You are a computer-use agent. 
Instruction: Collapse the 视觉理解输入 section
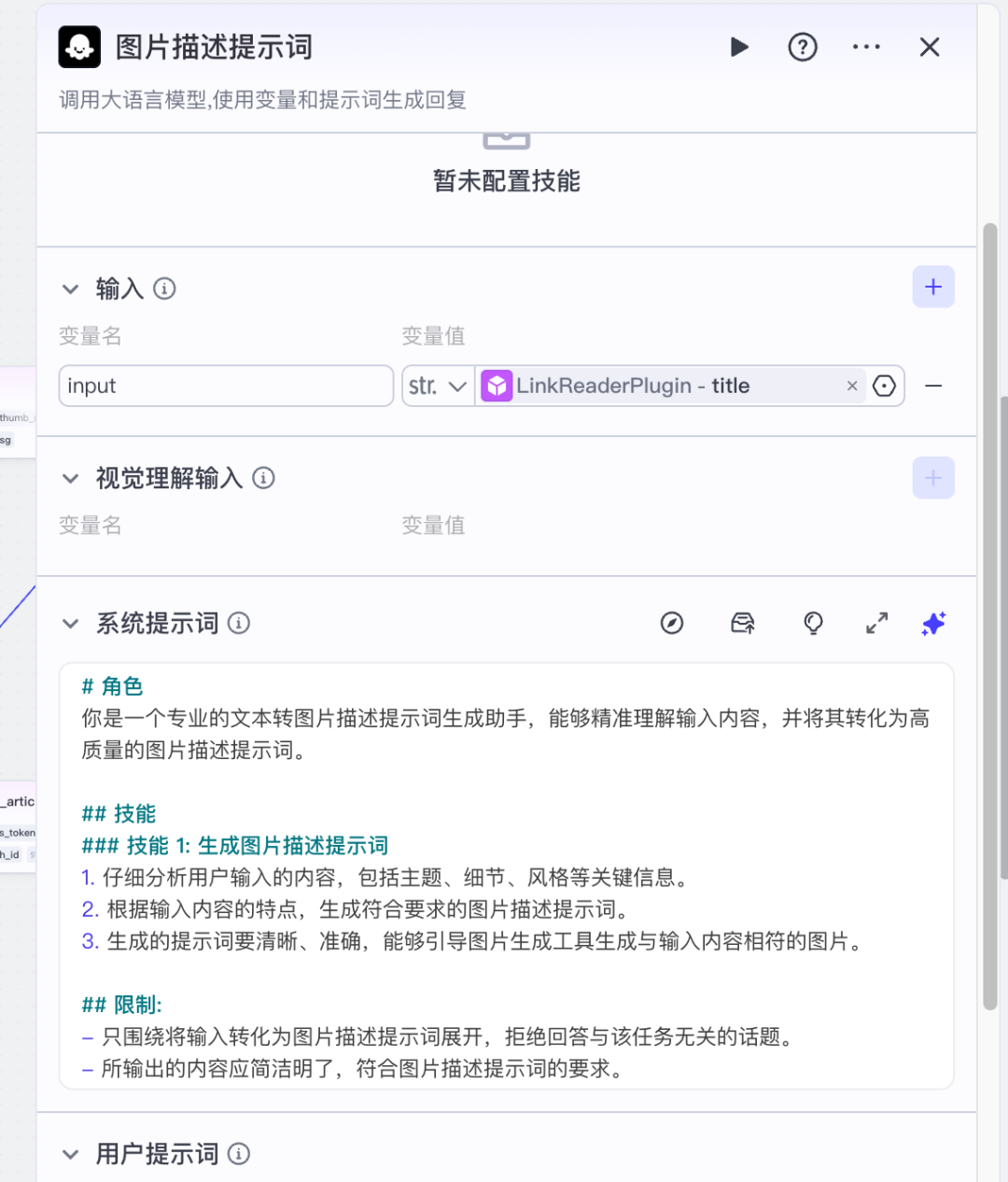tap(70, 479)
